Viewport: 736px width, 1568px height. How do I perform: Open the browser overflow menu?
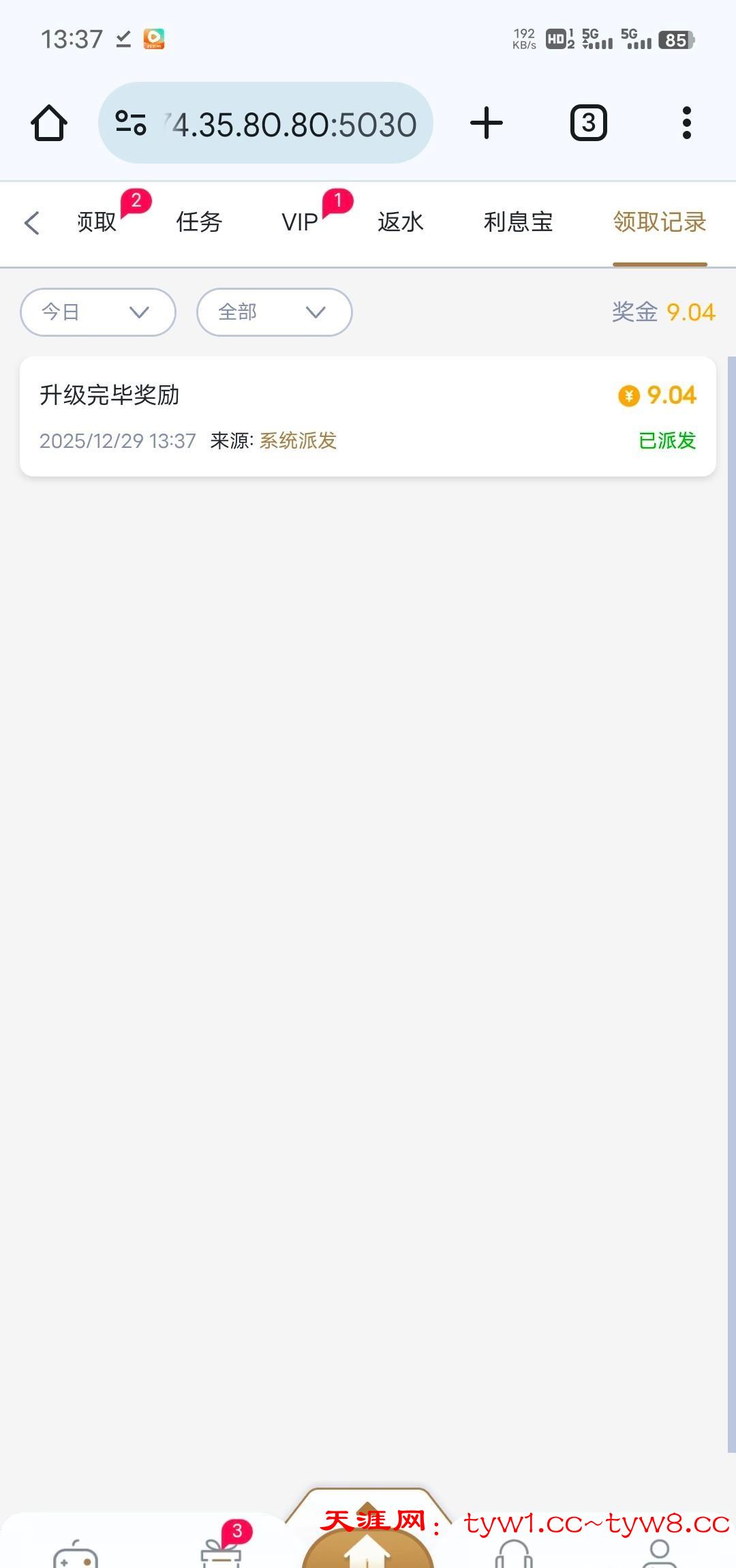[x=686, y=123]
